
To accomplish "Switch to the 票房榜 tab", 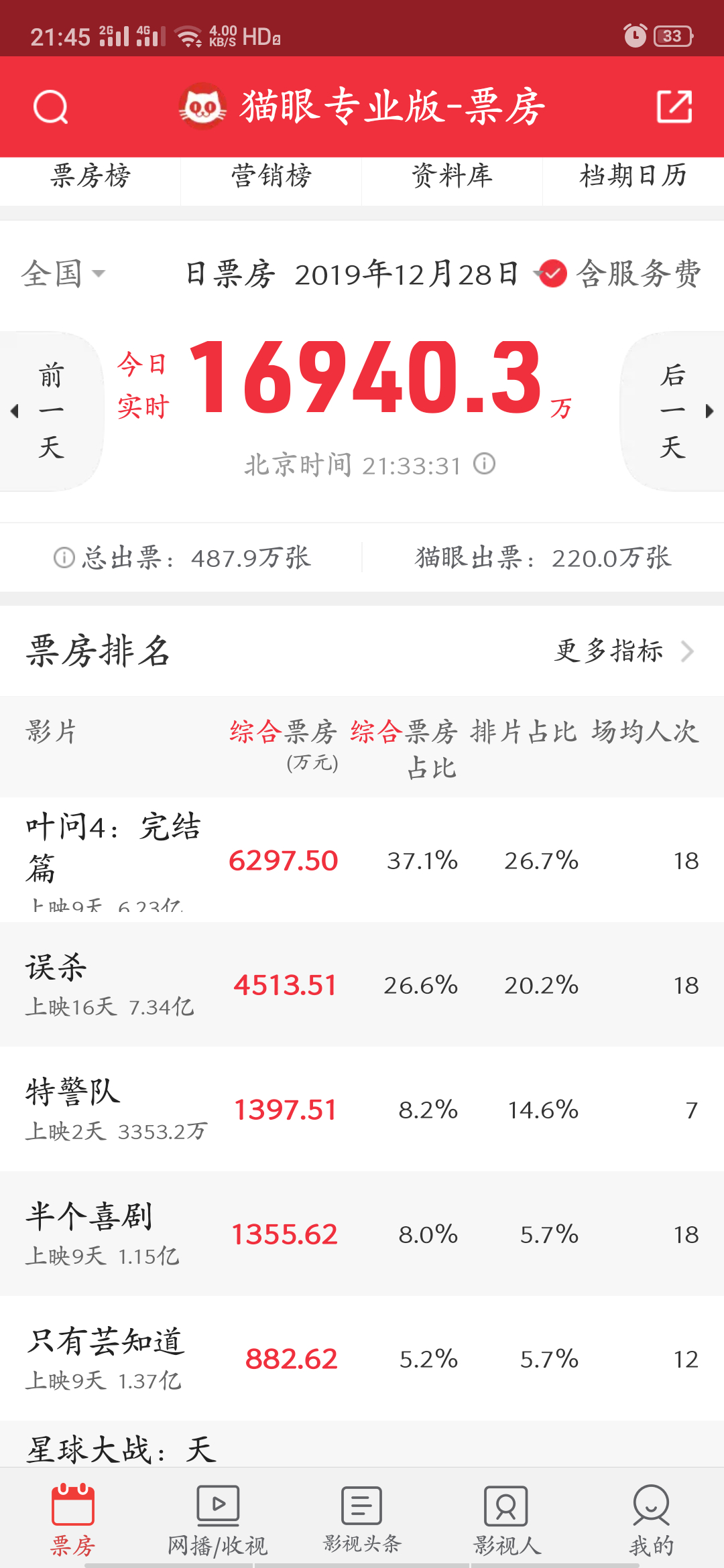I will [90, 176].
